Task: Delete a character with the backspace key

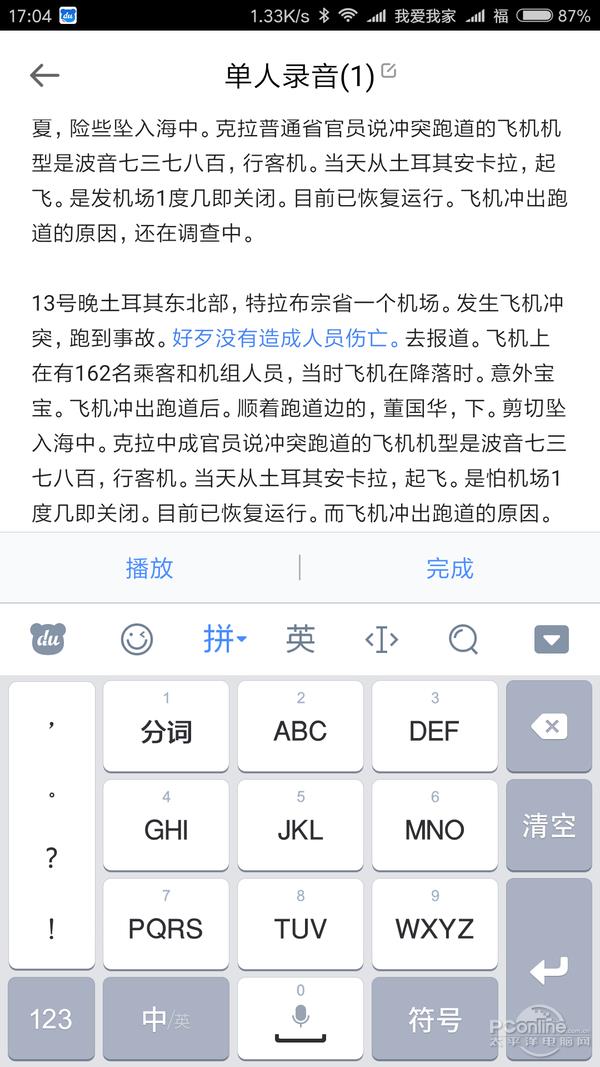Action: coord(549,727)
